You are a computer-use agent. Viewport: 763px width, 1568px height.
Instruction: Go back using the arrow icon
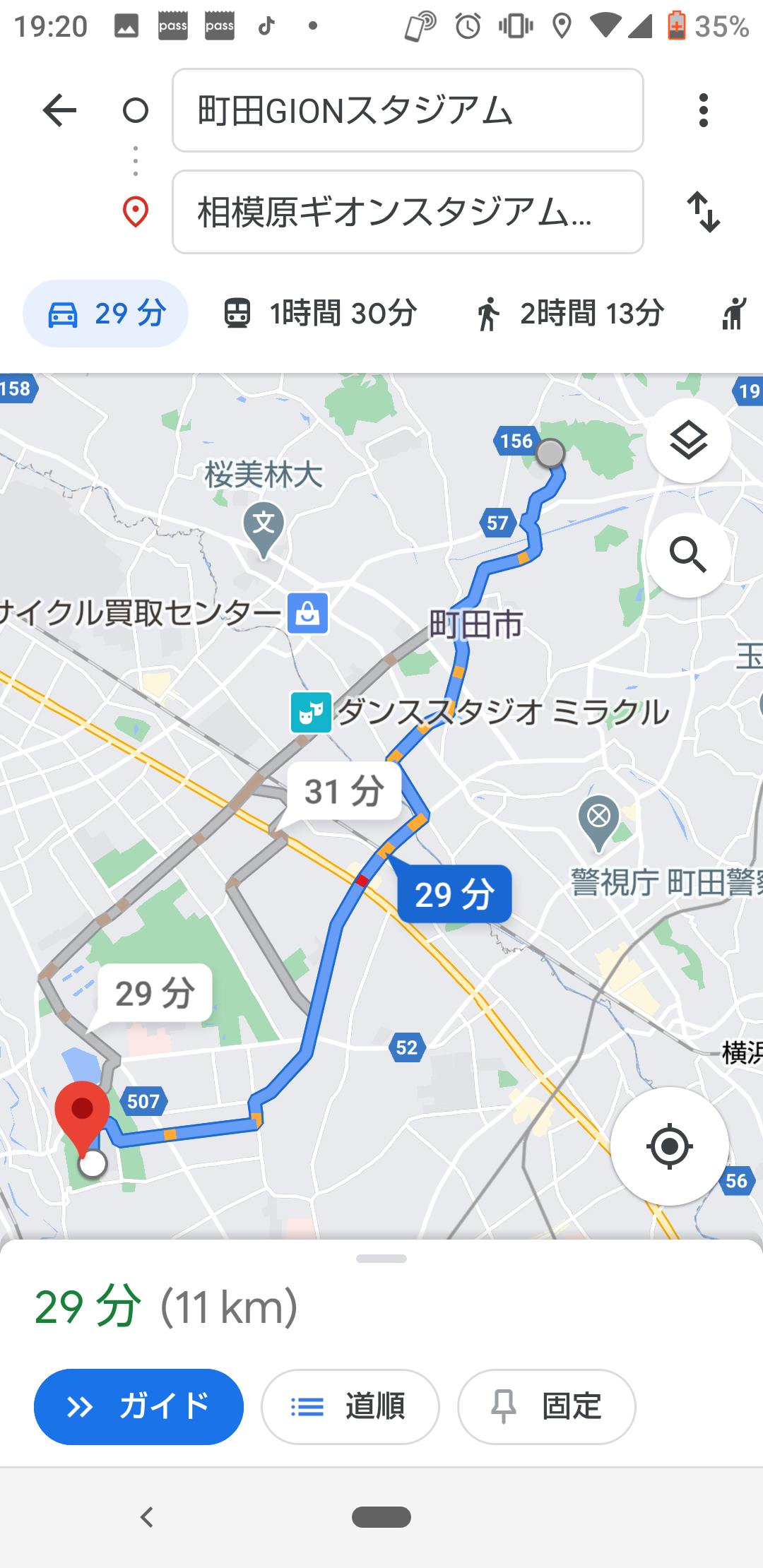click(x=59, y=110)
